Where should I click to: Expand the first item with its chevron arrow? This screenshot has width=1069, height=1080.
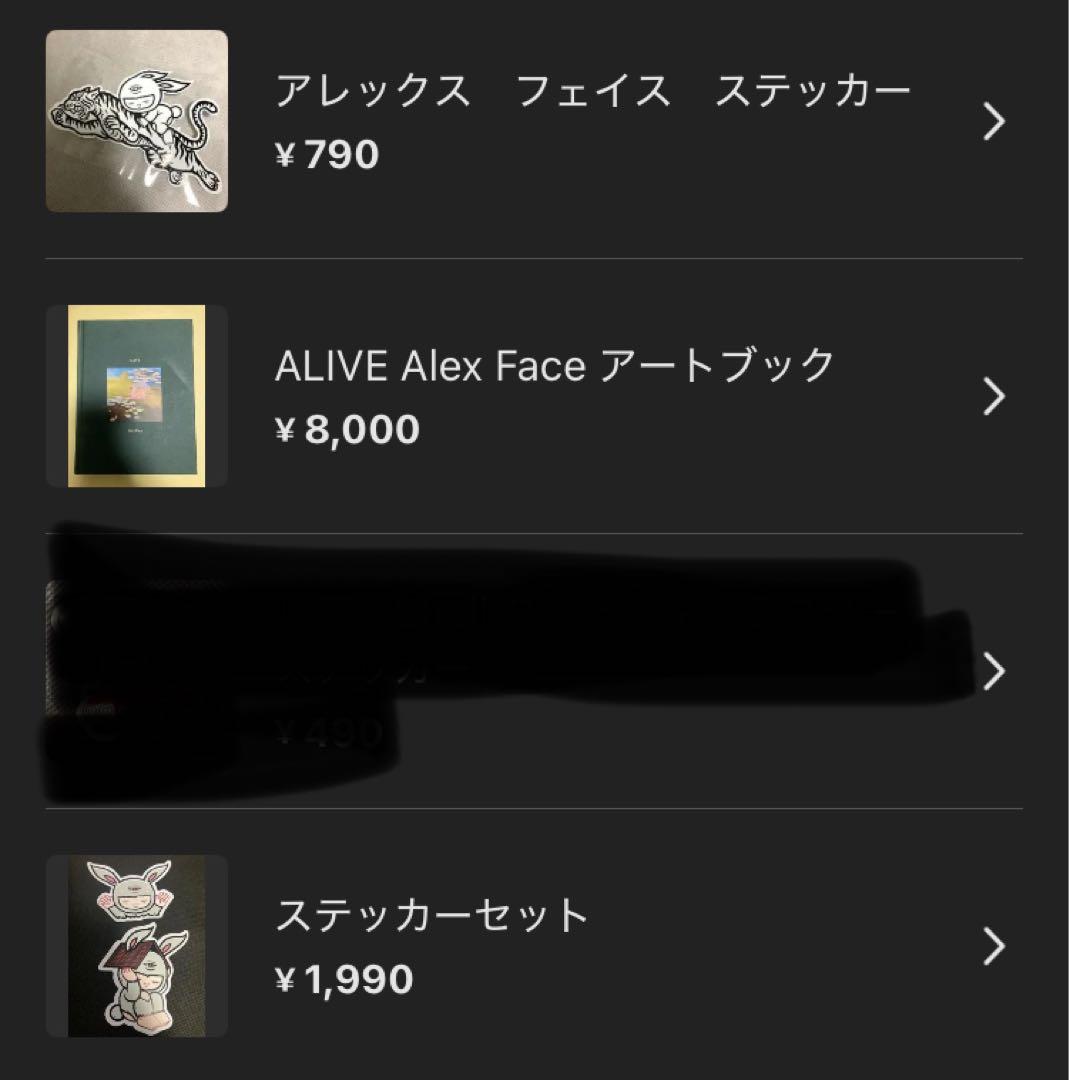pos(993,120)
